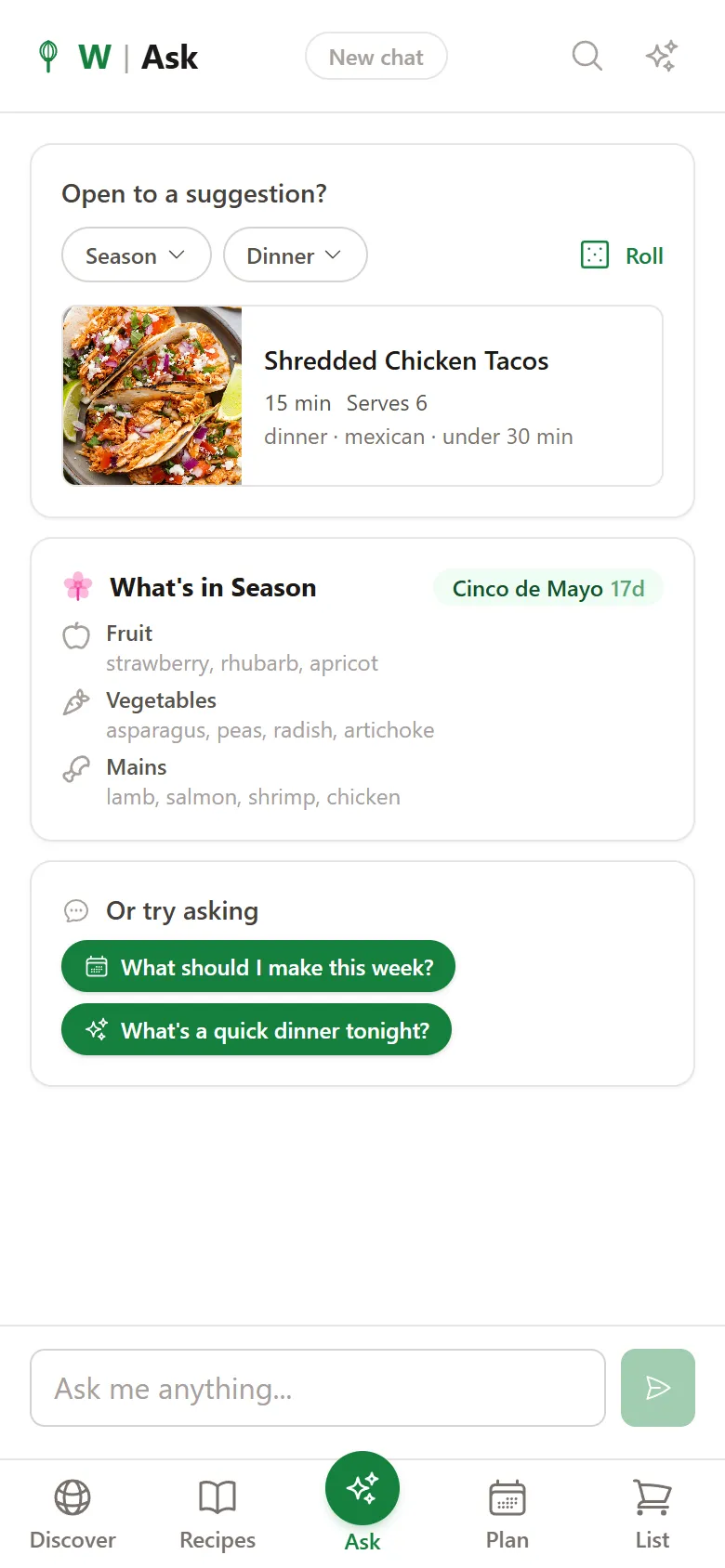This screenshot has width=725, height=1568.
Task: Click the dice icon next to Roll
Action: pos(593,255)
